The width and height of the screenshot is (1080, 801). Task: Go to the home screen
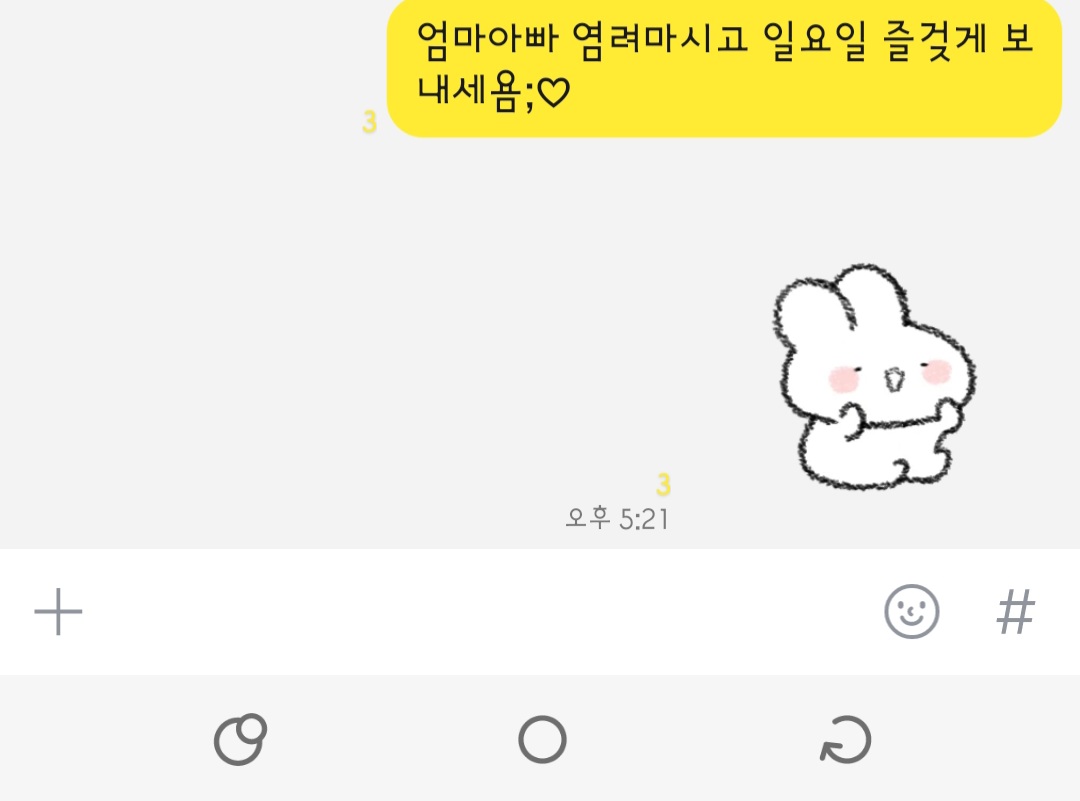pos(542,741)
